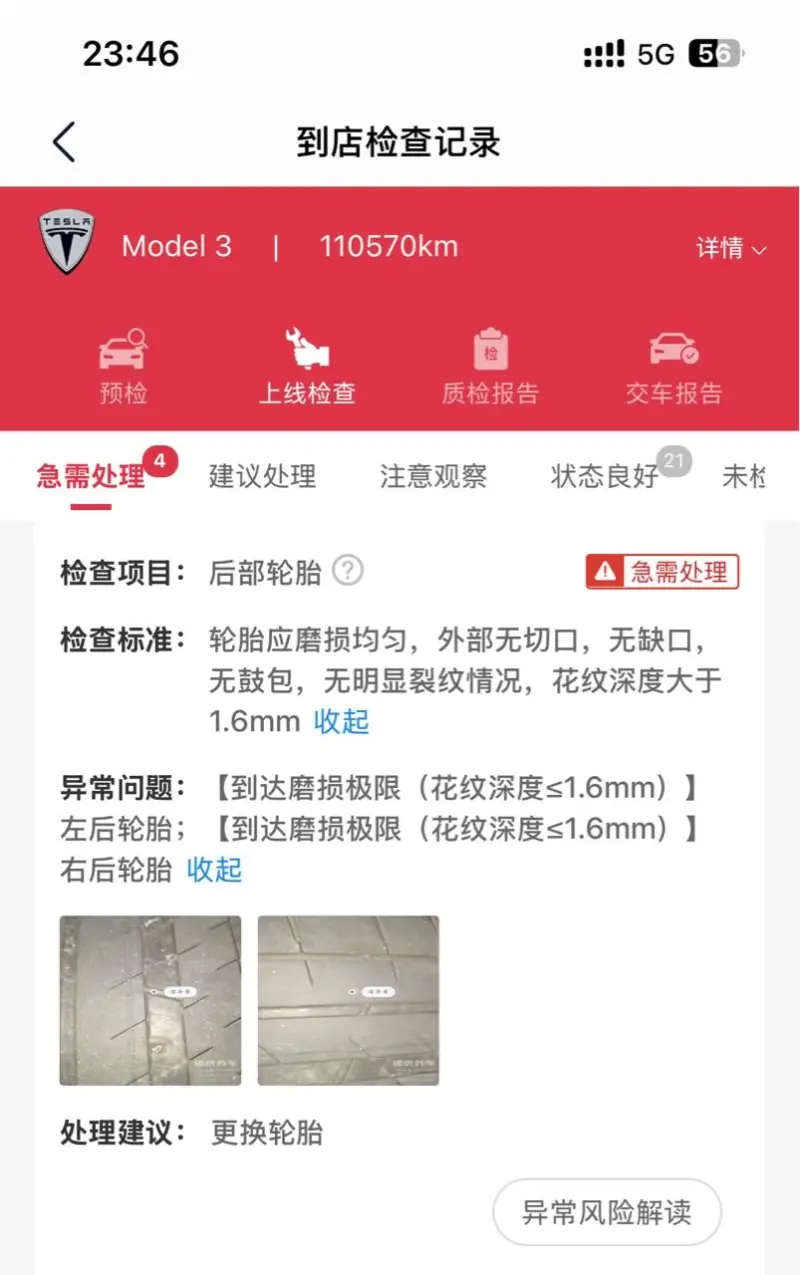This screenshot has height=1275, width=800.
Task: Tap the help icon beside 后部轮胎
Action: coord(347,571)
